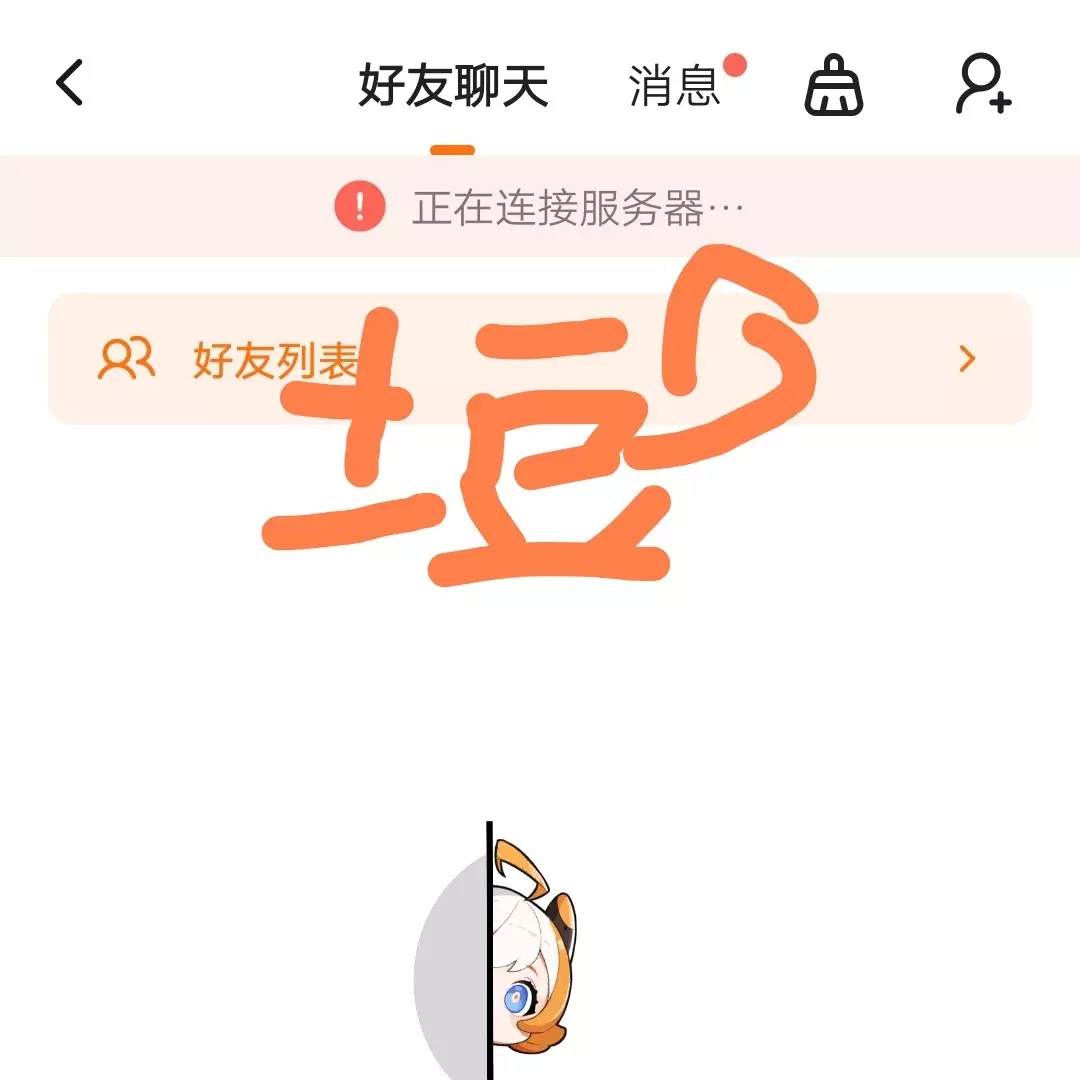The width and height of the screenshot is (1080, 1080).
Task: Clear messages with the broom icon
Action: click(x=834, y=86)
